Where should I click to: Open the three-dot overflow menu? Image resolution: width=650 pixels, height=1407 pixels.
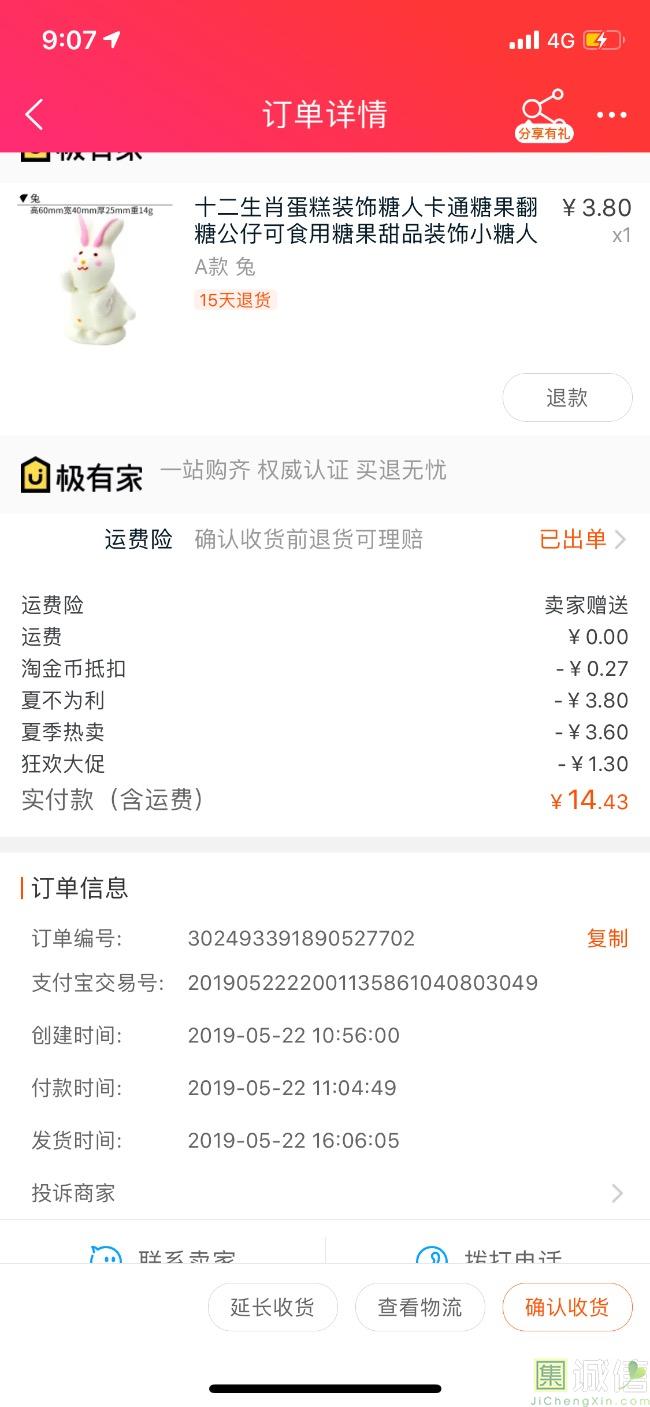tap(611, 115)
